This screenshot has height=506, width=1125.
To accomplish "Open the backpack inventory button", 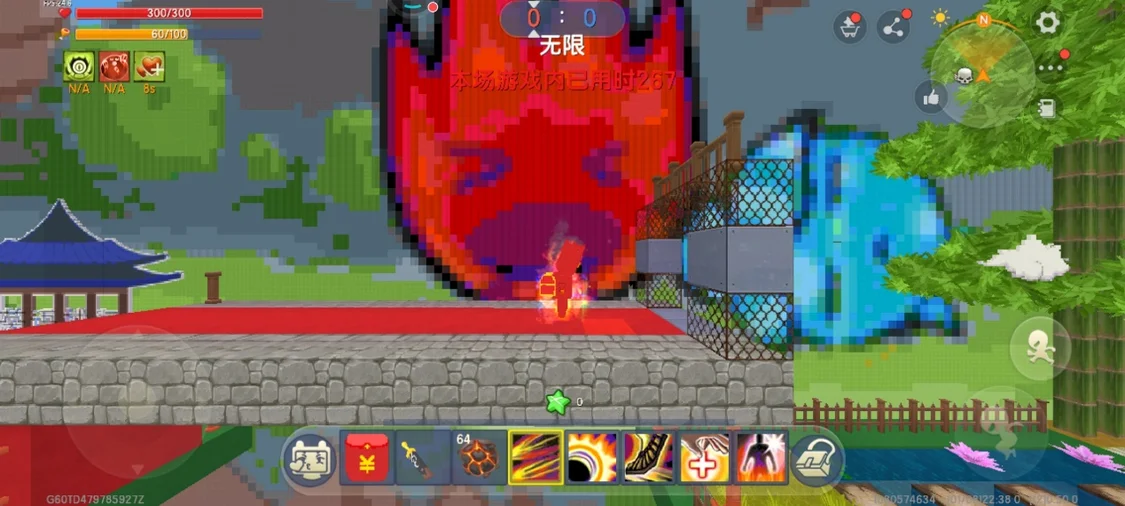I will [x=817, y=459].
